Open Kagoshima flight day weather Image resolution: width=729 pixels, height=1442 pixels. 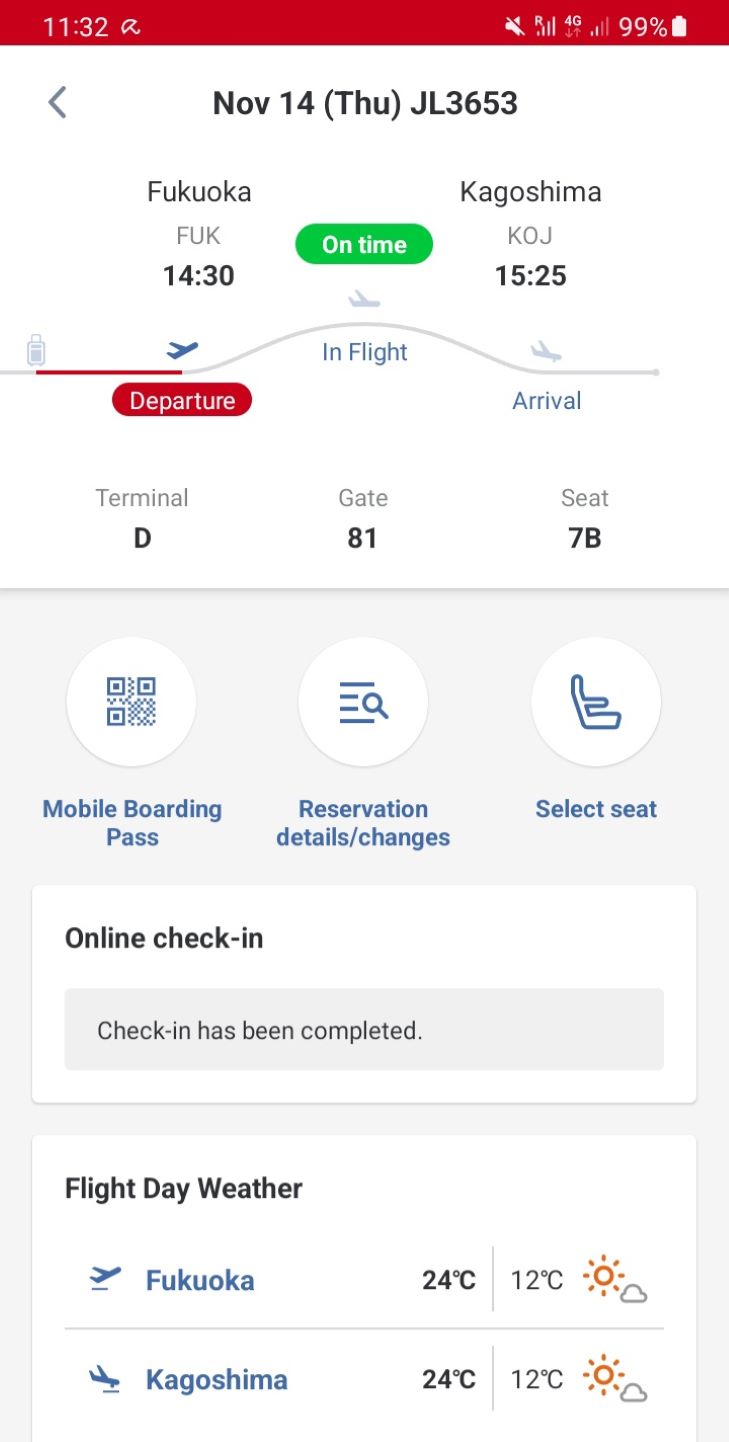pyautogui.click(x=364, y=1379)
